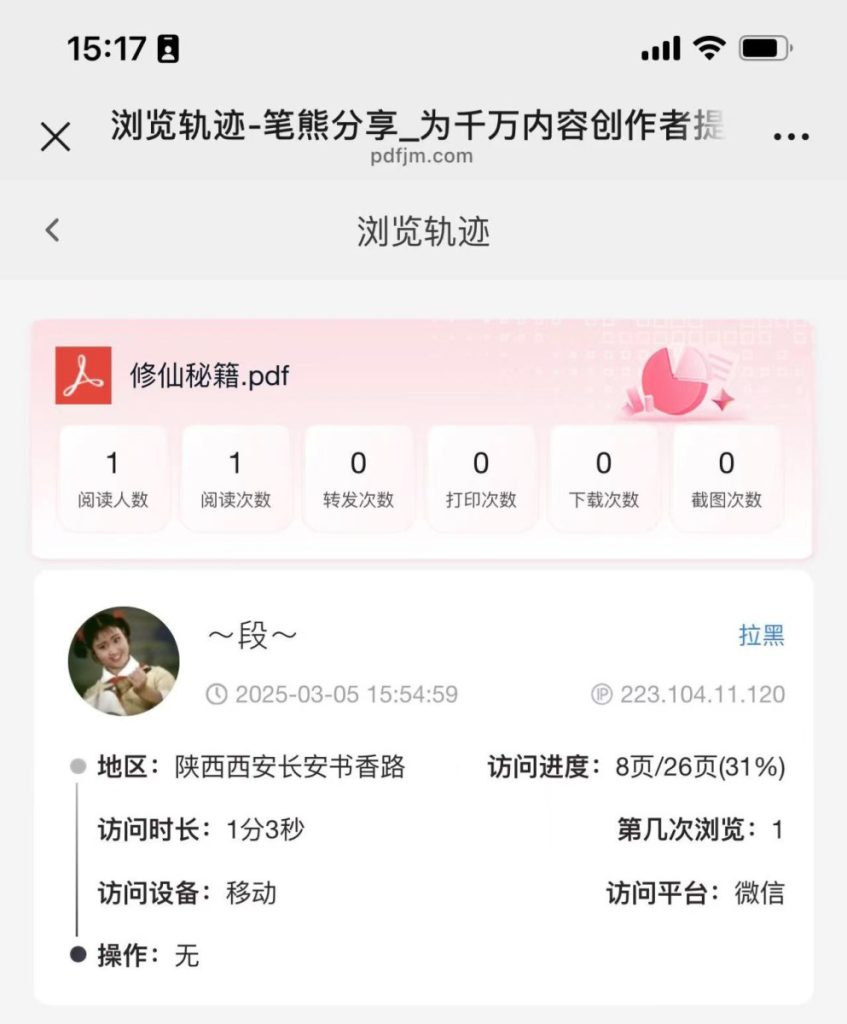Viewport: 847px width, 1024px height.
Task: Tap 拉黑 to block viewer ～段～
Action: pos(761,636)
